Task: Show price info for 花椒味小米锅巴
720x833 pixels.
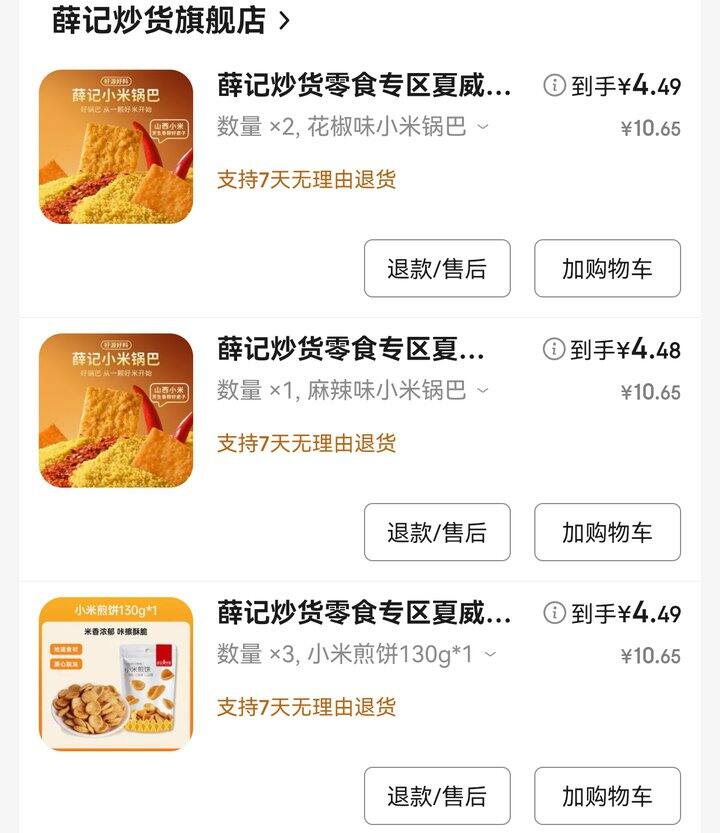Action: click(x=554, y=86)
